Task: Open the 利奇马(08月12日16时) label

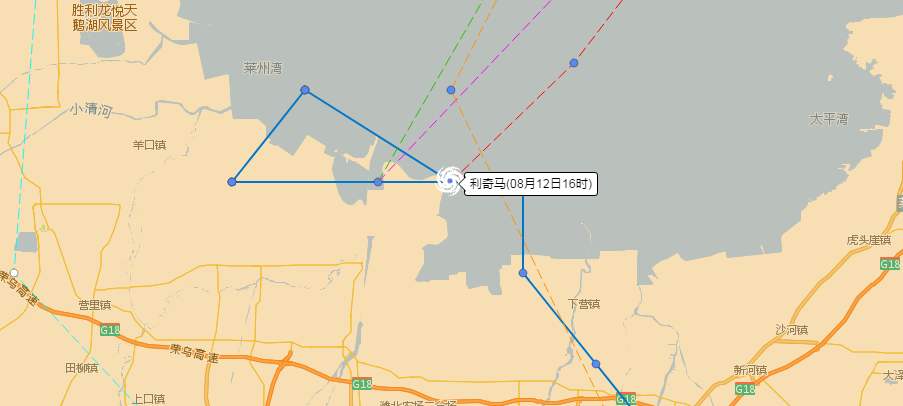Action: pyautogui.click(x=531, y=184)
